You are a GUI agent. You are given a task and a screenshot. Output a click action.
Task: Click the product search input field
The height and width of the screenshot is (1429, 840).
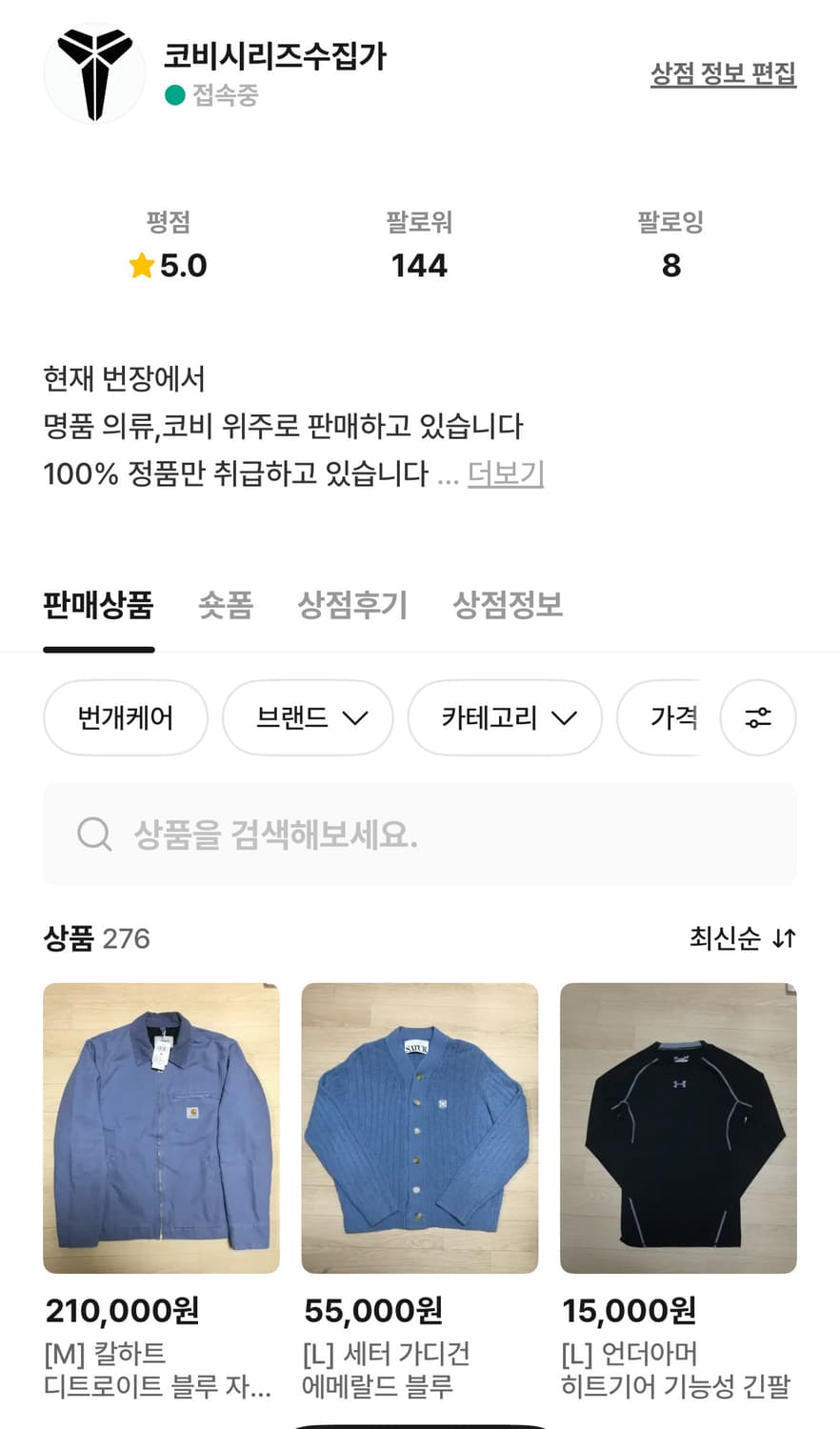[x=419, y=835]
